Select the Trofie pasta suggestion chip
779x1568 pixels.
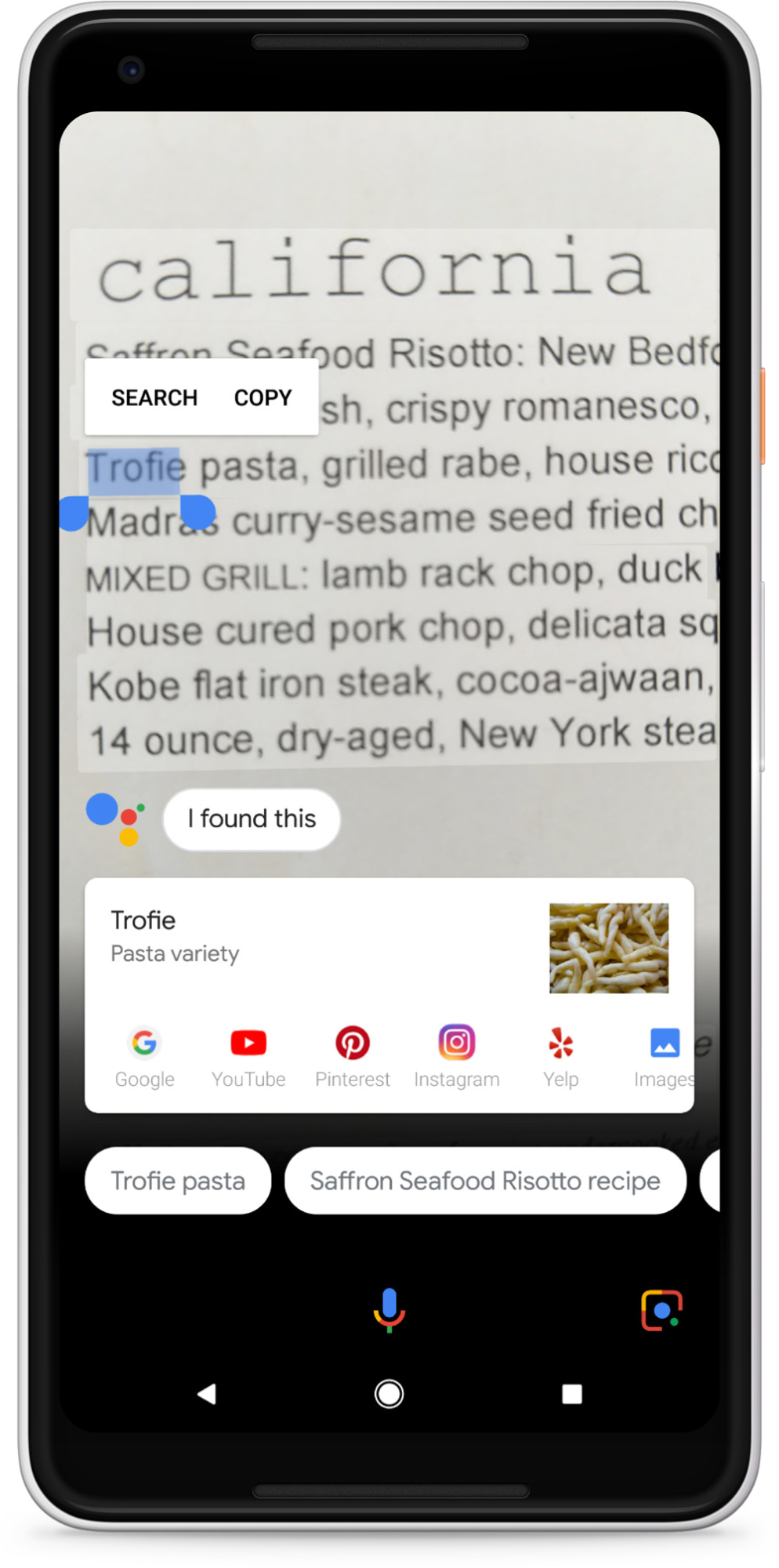pyautogui.click(x=178, y=1180)
